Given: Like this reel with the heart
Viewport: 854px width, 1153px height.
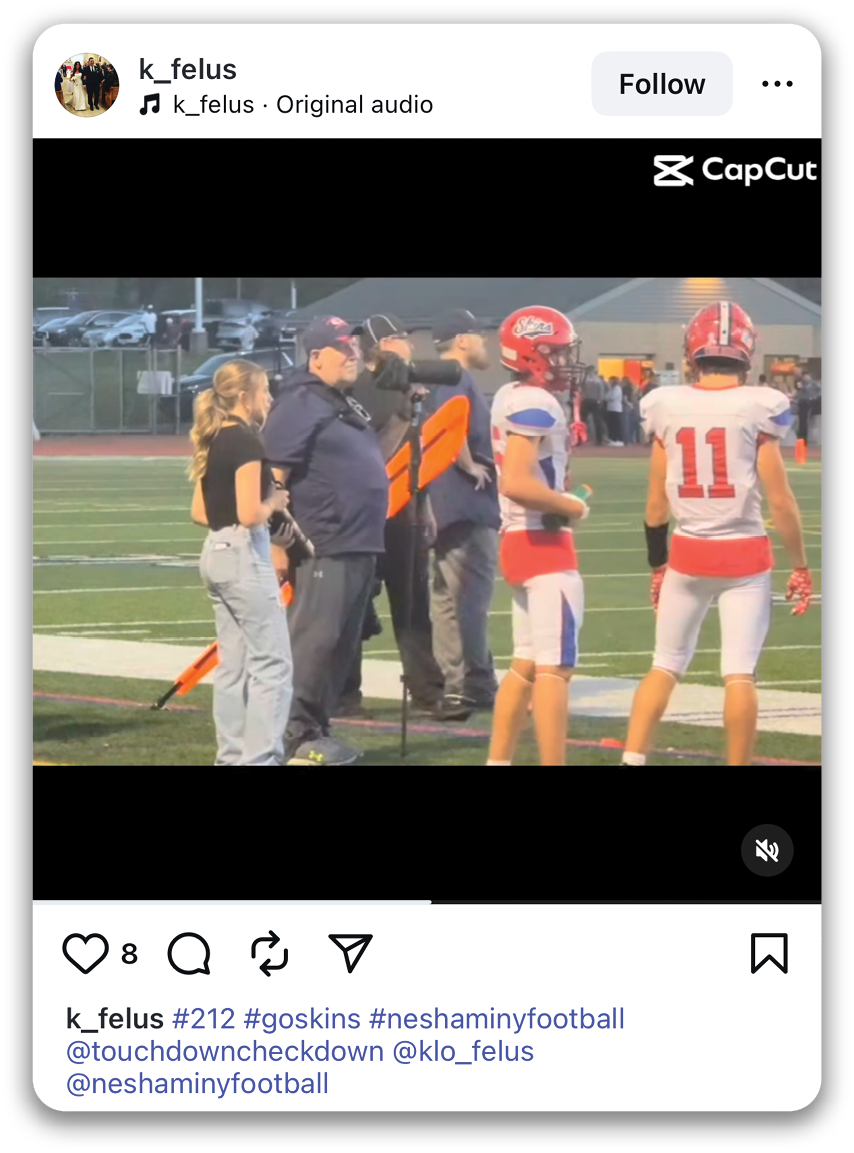Looking at the screenshot, I should click(x=86, y=954).
